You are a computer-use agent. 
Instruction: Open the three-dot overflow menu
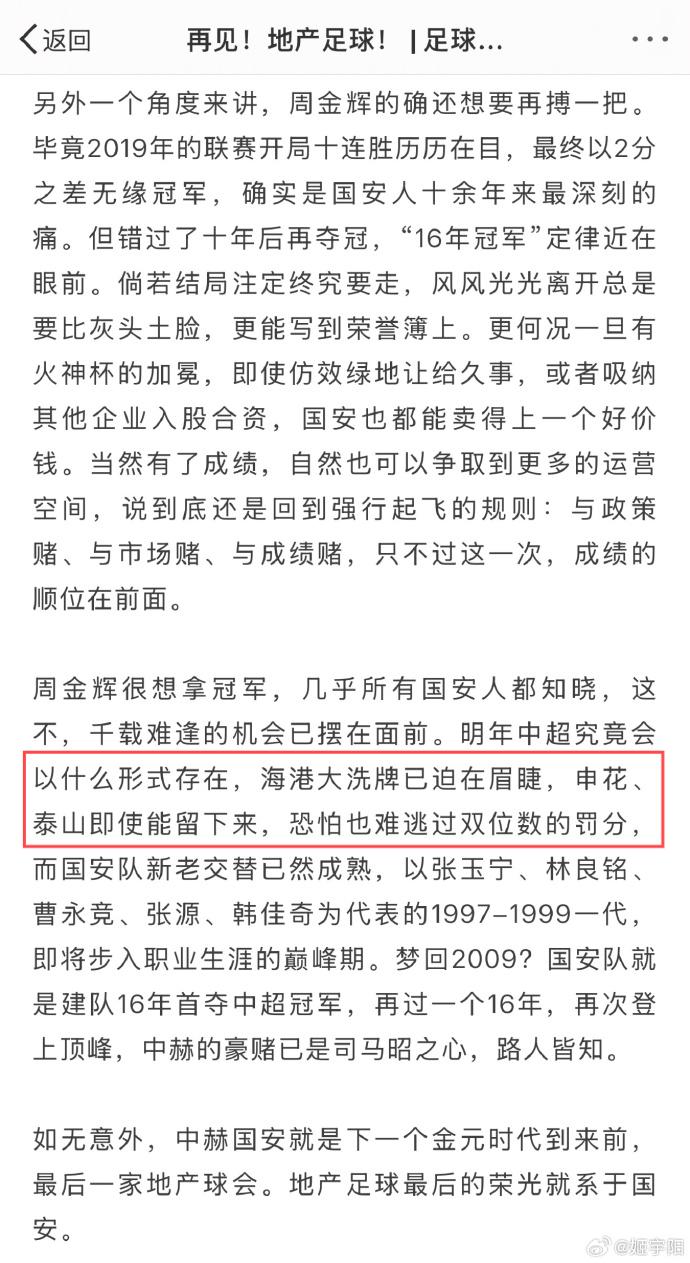pos(650,39)
